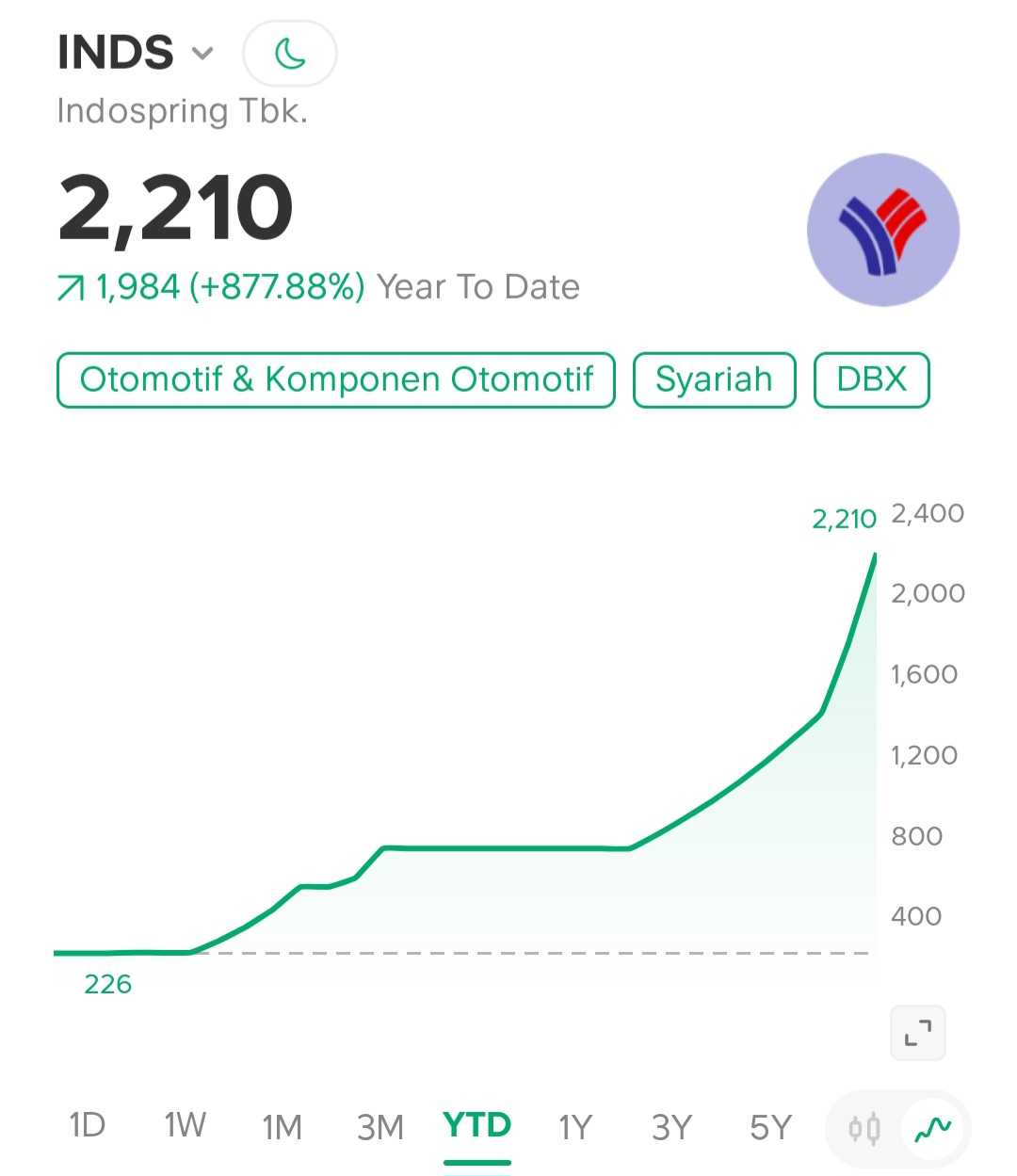Switch chart range to 1D

88,1125
